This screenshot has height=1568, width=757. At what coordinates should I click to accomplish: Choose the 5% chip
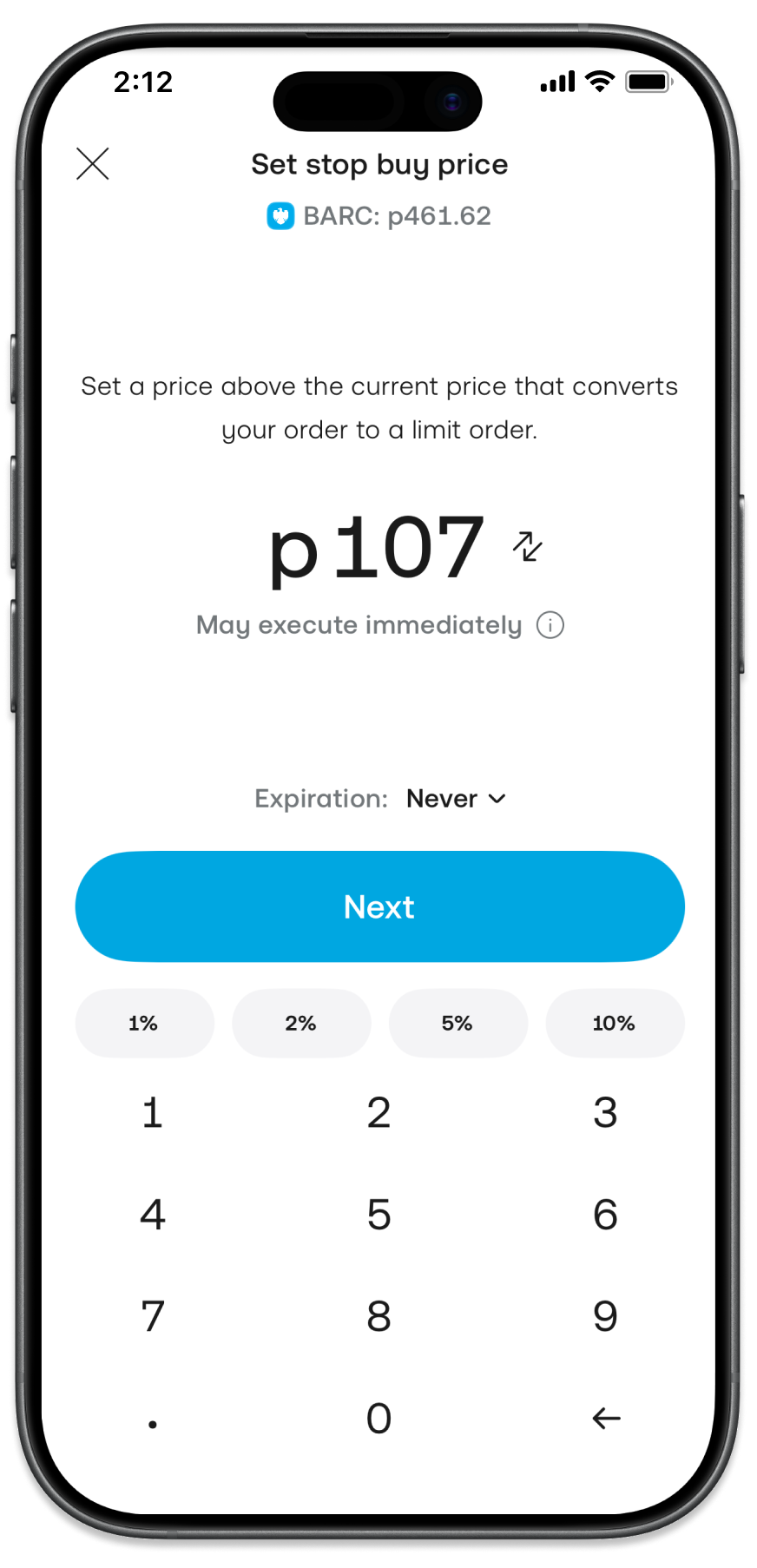tap(457, 1023)
